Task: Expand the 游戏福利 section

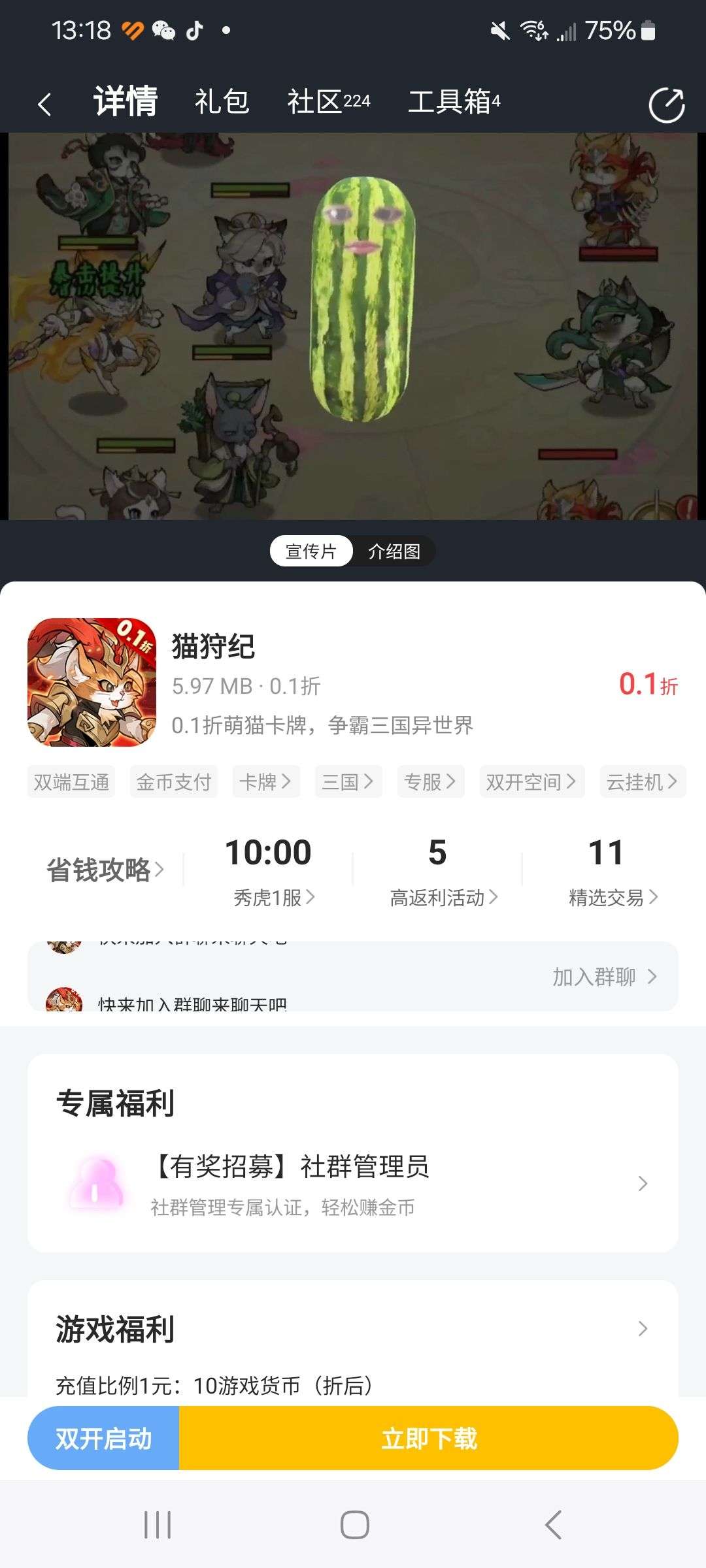Action: [353, 1329]
